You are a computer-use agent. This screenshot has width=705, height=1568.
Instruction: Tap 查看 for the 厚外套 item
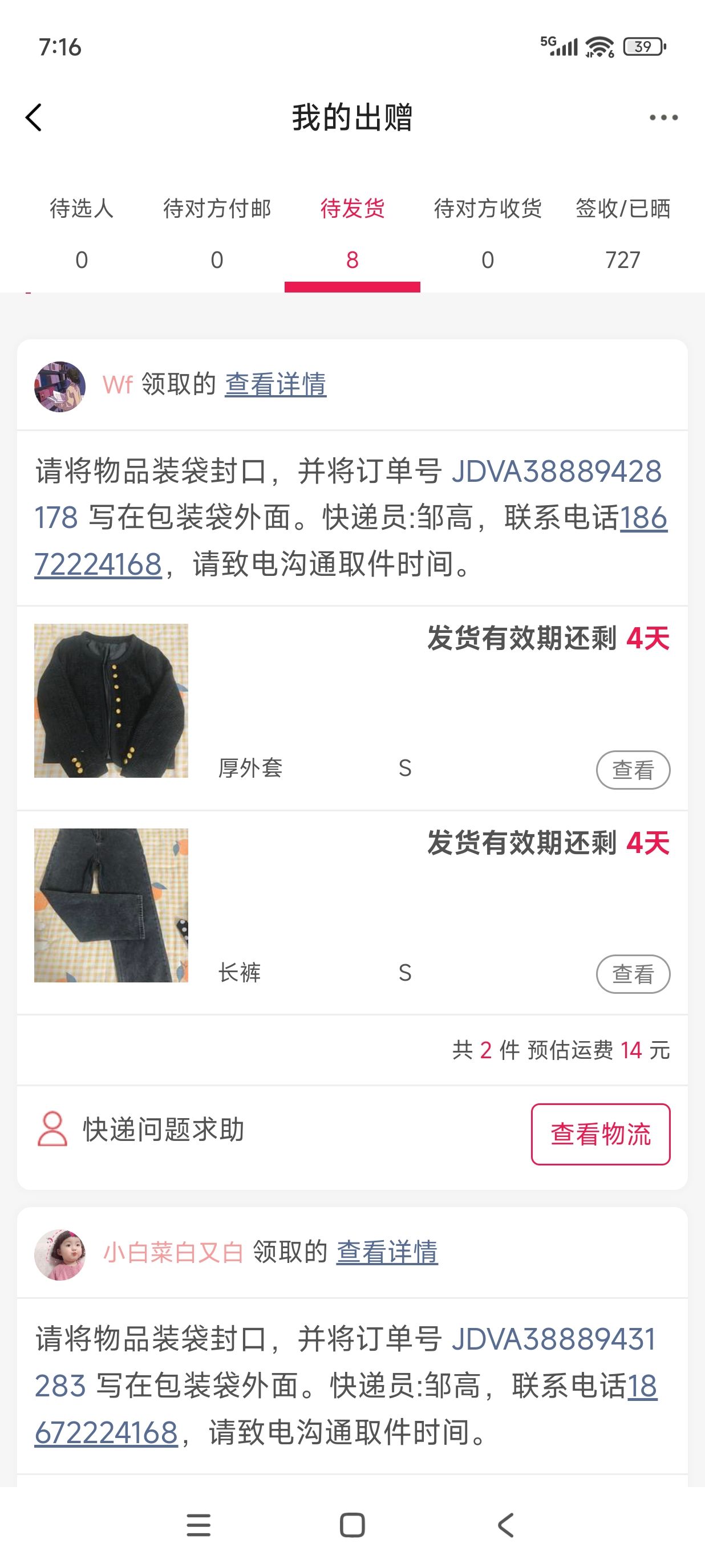[633, 770]
